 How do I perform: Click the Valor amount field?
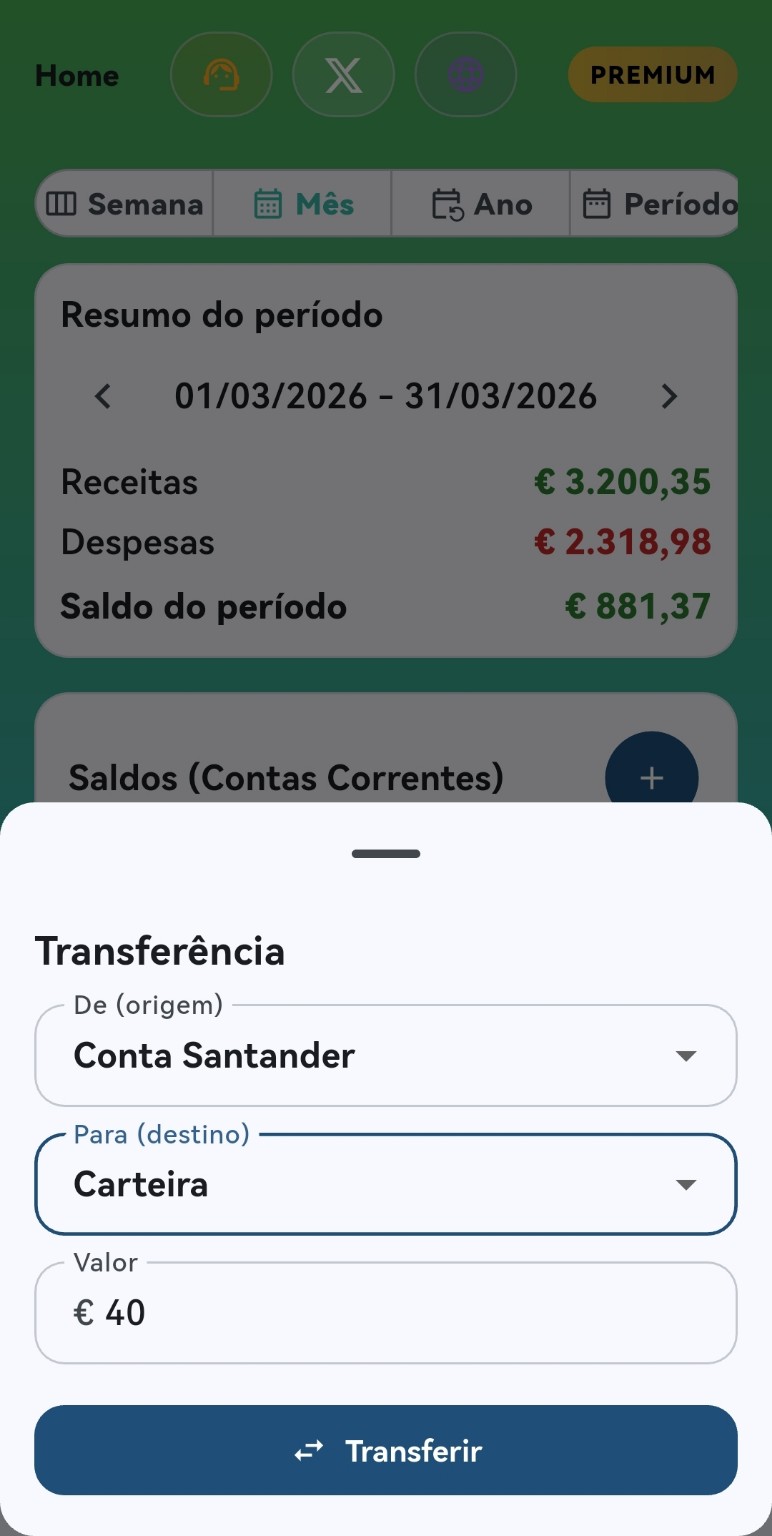(385, 1312)
